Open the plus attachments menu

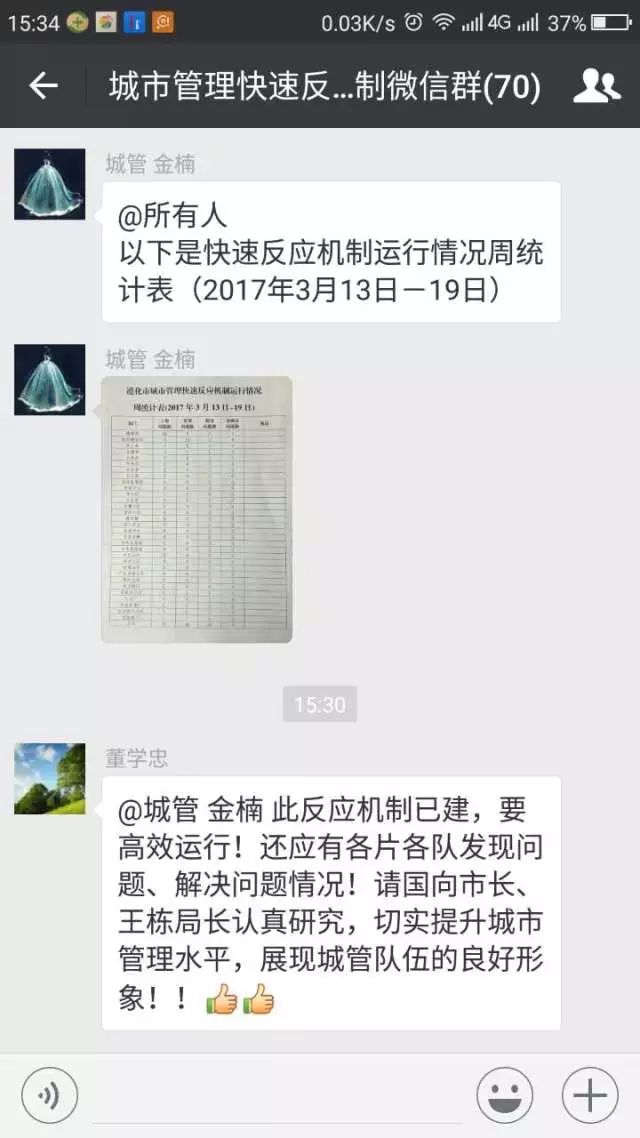590,1097
